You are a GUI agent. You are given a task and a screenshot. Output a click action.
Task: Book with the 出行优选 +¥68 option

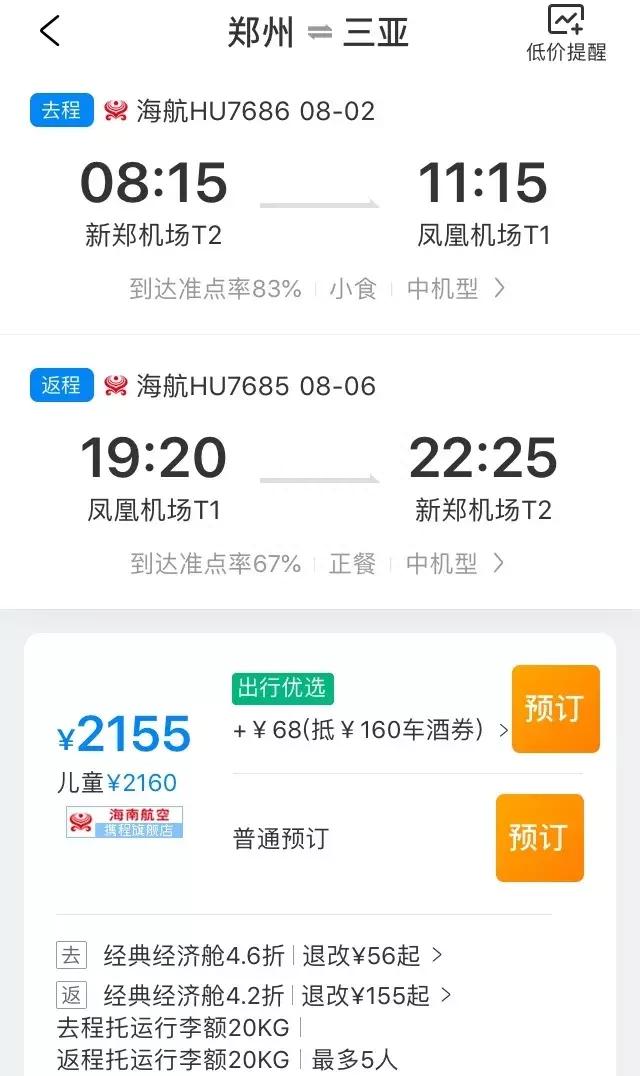(x=555, y=709)
